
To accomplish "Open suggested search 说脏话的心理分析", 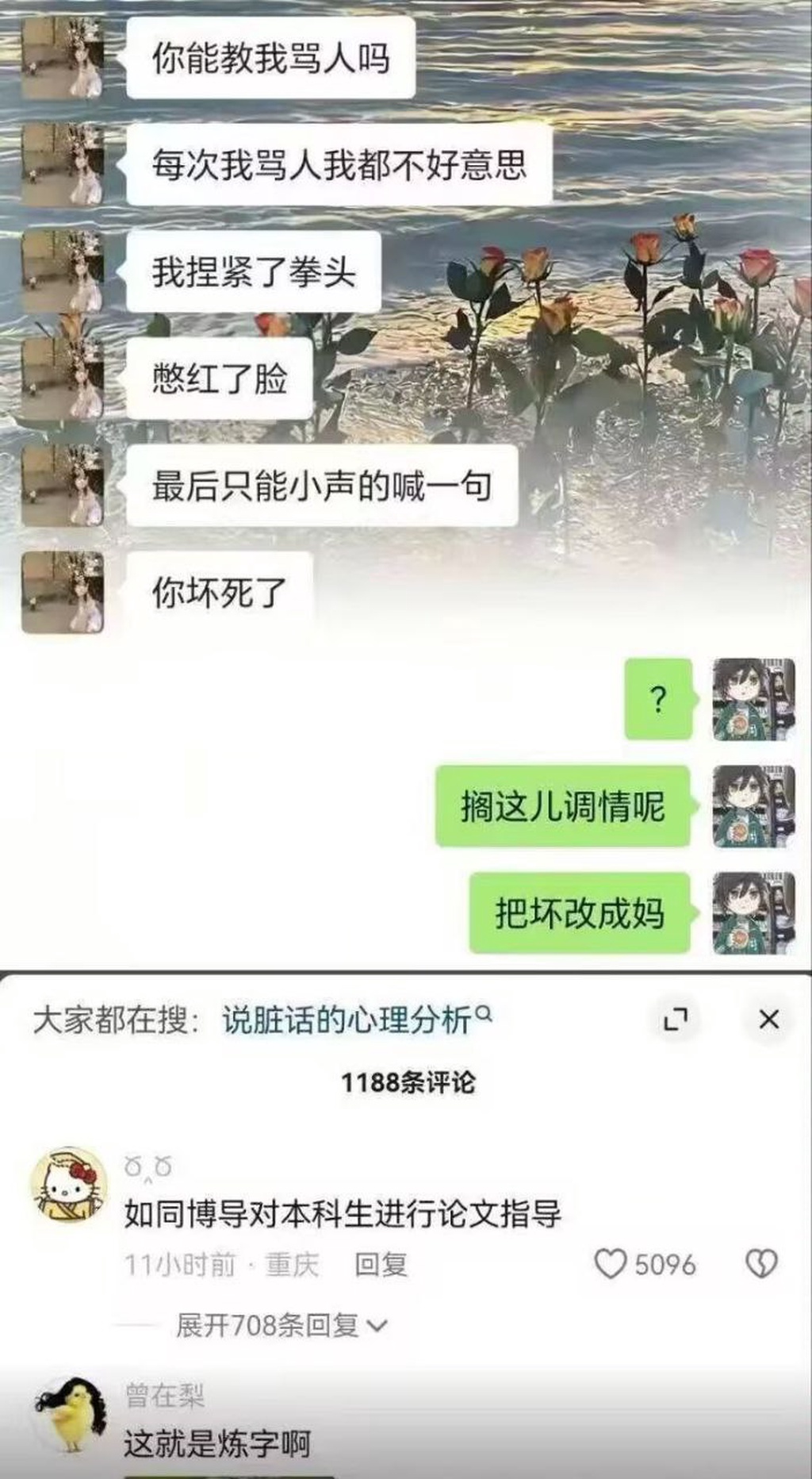I will tap(355, 1020).
